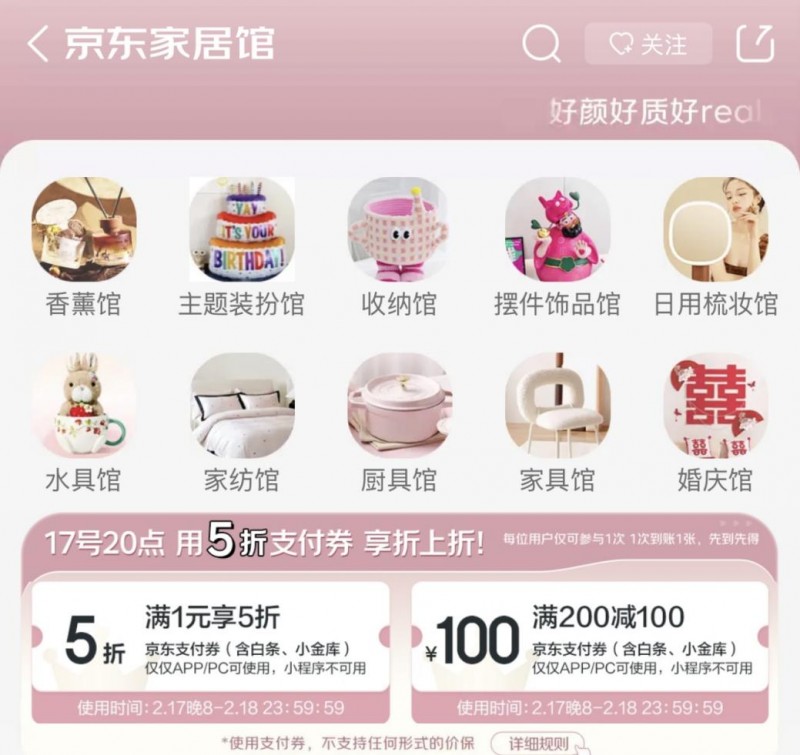Open the search magnifier icon
Screen dimensions: 800x755
[541, 44]
